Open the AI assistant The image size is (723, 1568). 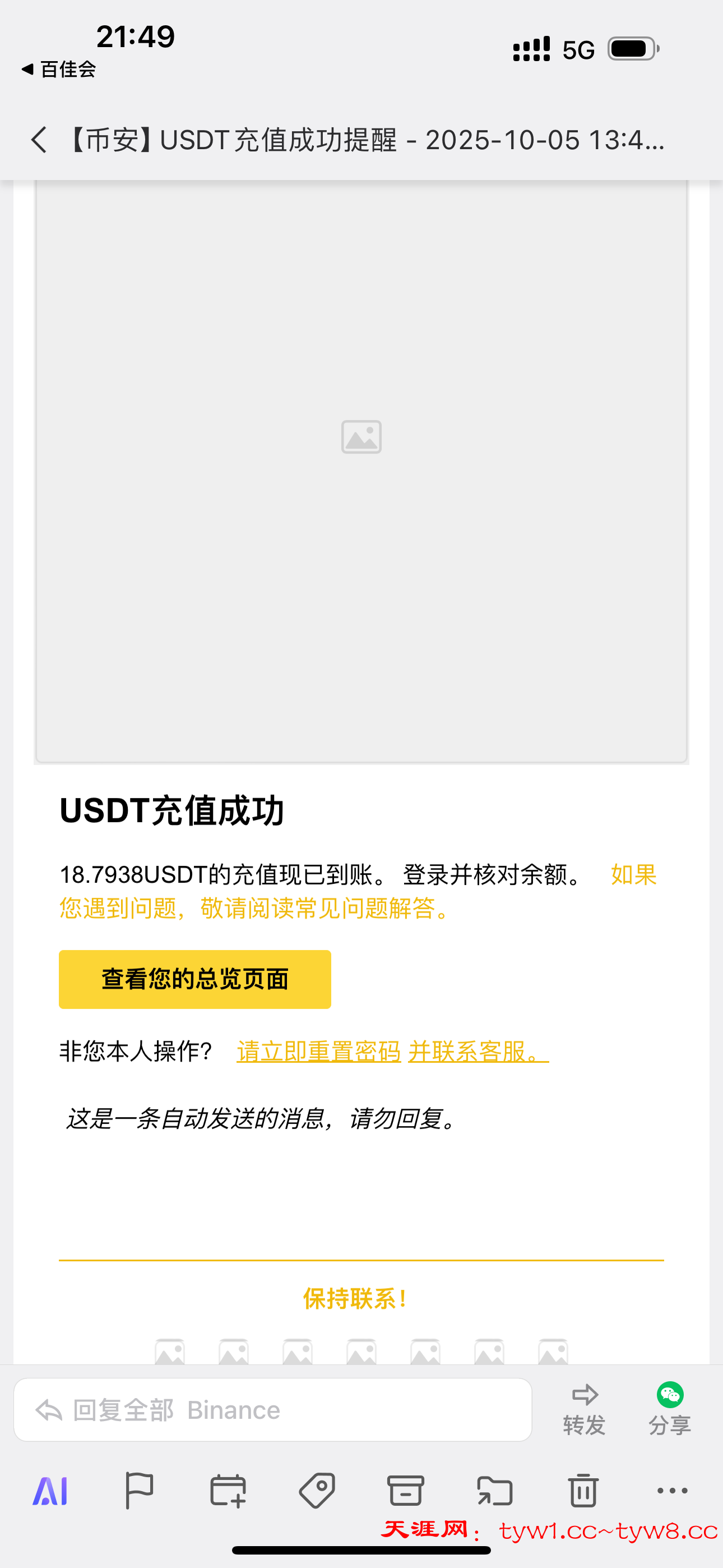[x=50, y=1491]
